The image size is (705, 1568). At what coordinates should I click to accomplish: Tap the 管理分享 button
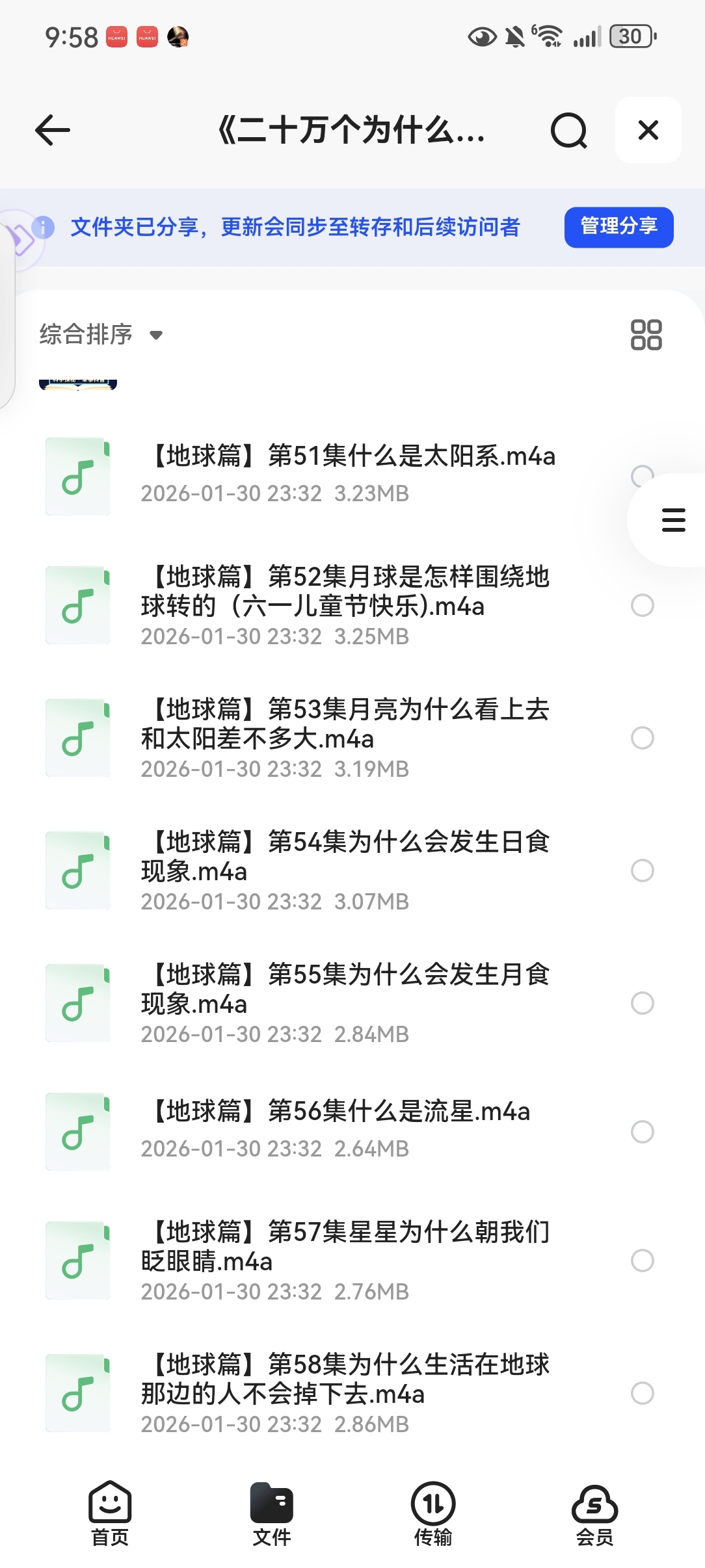[x=619, y=227]
